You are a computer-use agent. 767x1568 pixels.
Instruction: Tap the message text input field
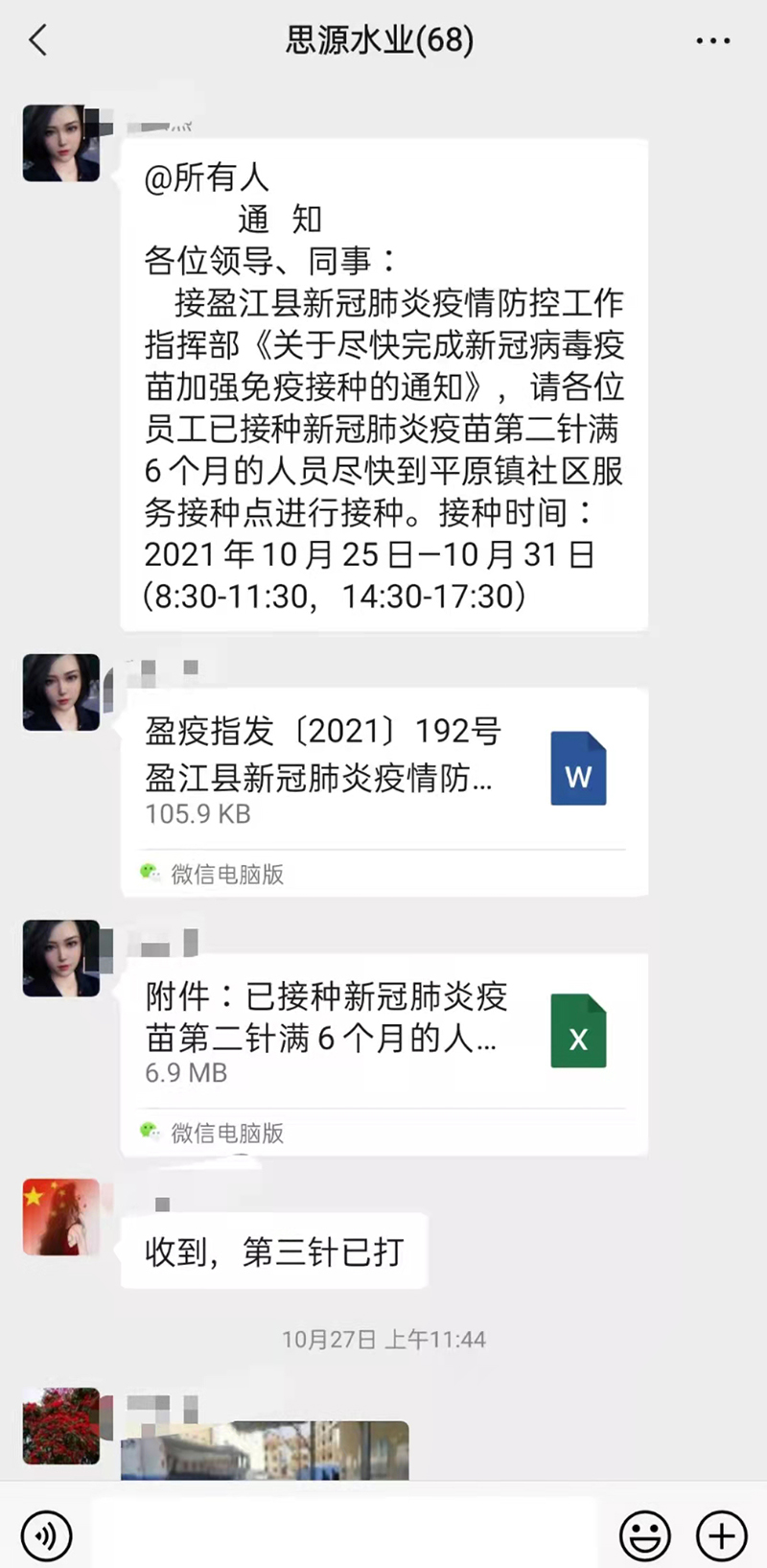(x=345, y=1534)
